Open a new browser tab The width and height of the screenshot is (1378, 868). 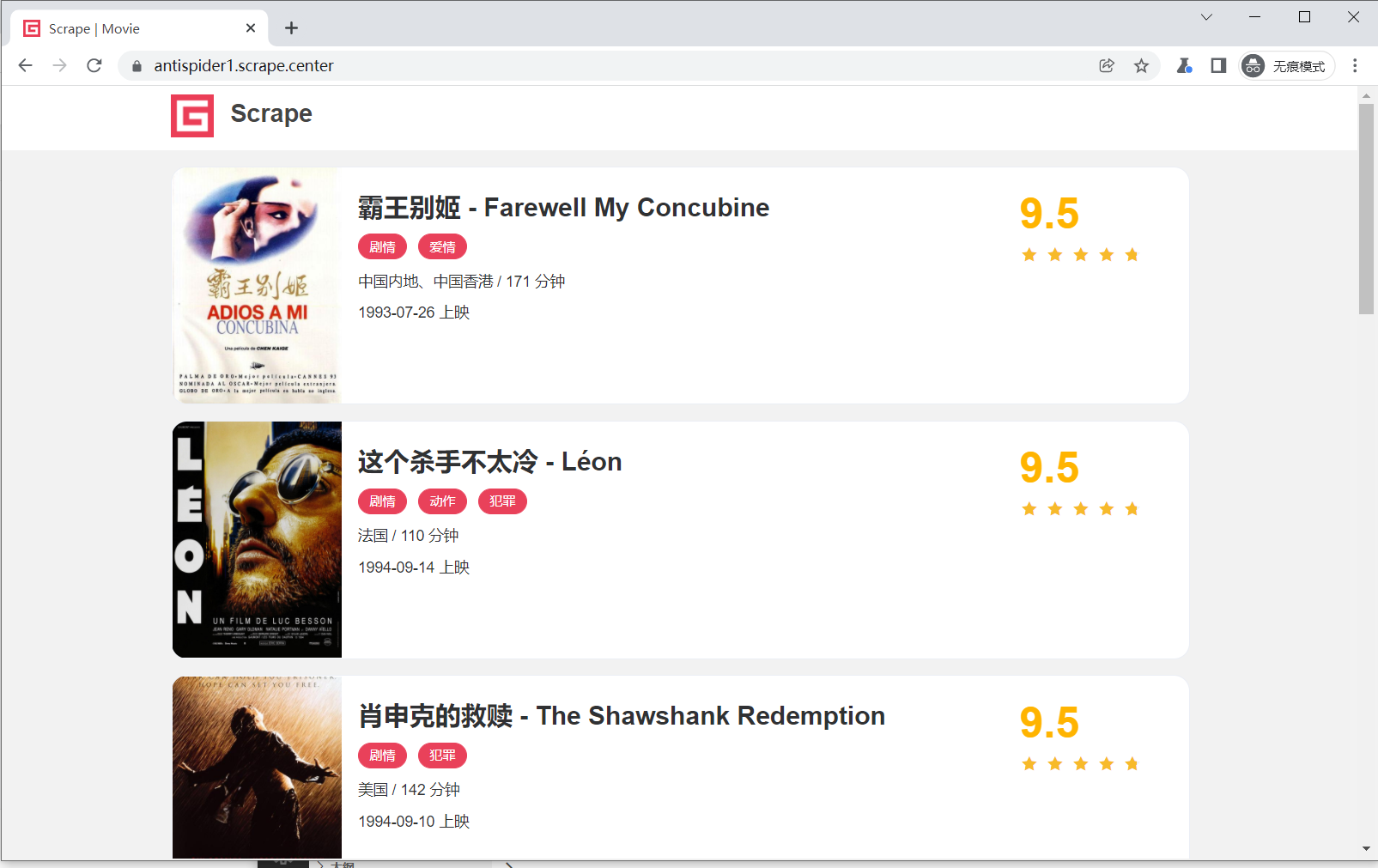(292, 28)
